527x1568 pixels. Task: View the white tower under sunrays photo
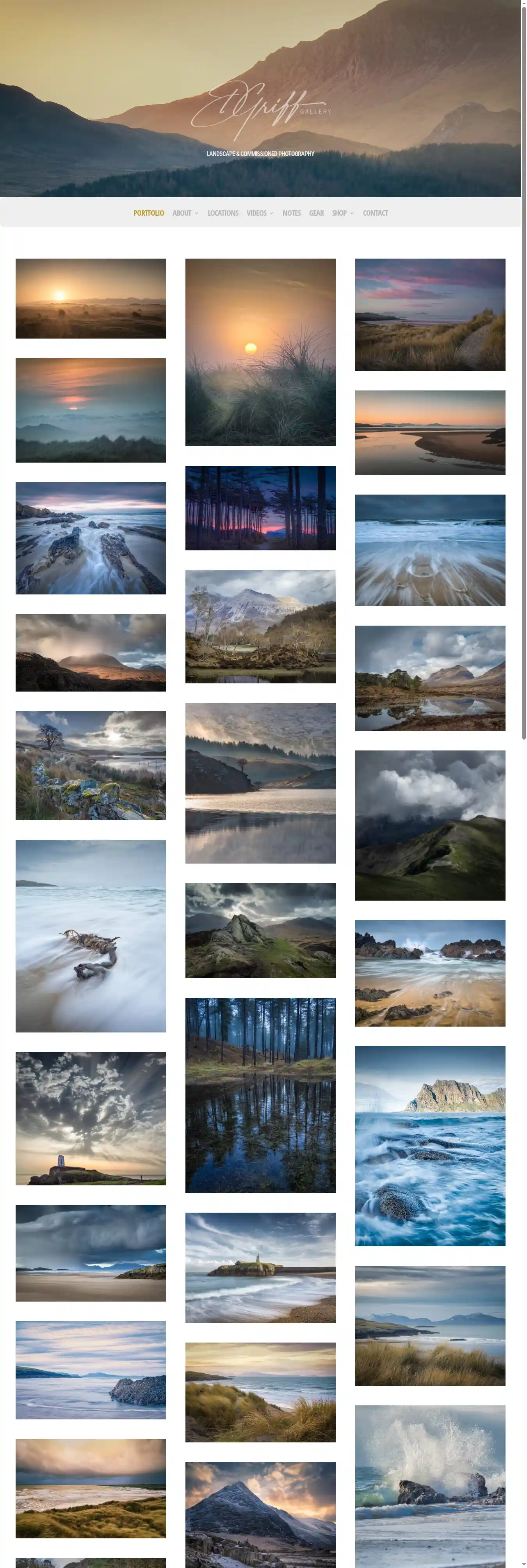tap(90, 1118)
